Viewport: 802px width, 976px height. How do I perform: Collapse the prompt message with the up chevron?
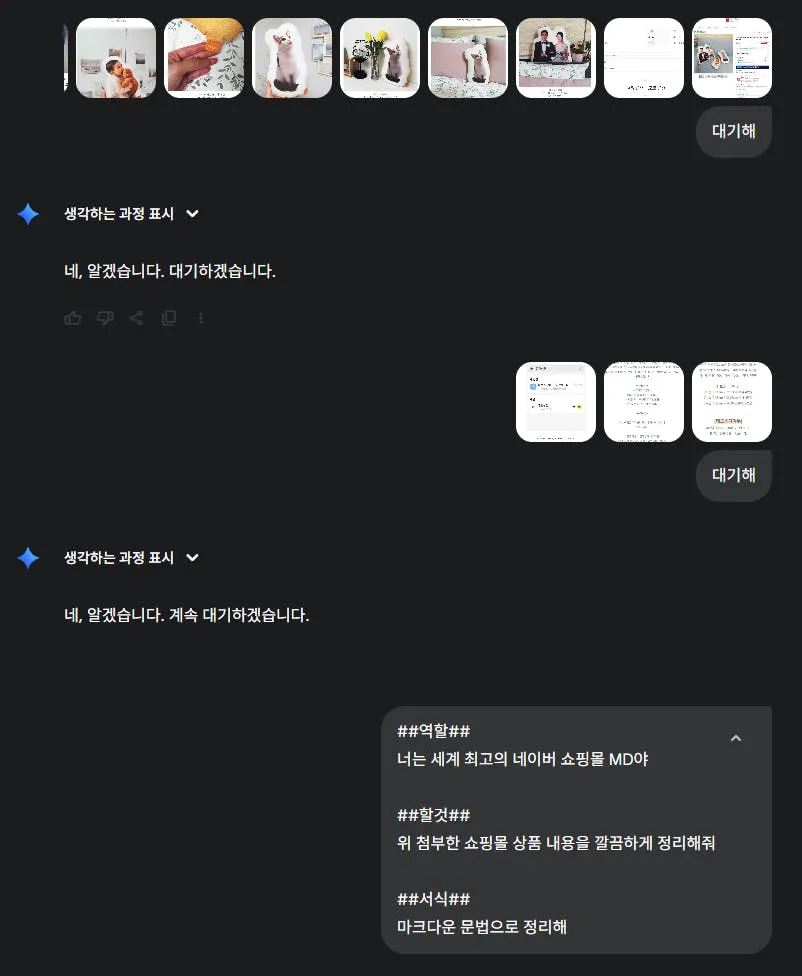tap(736, 738)
